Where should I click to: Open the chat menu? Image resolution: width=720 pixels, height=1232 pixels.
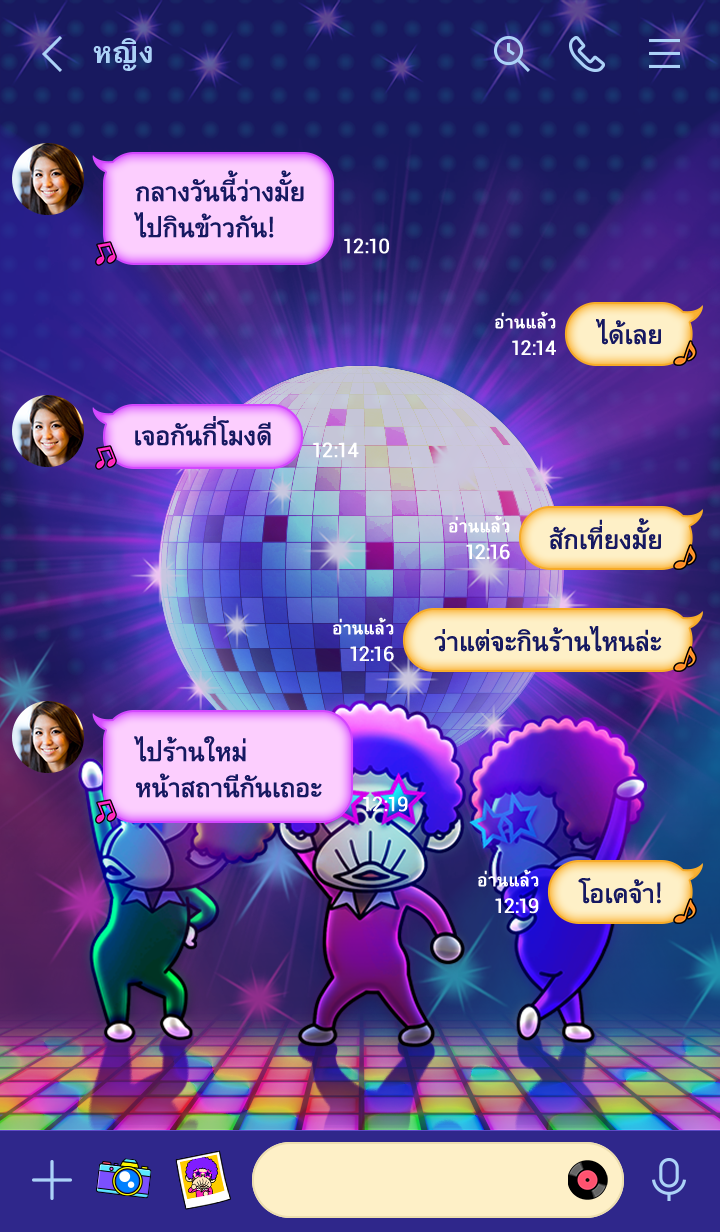tap(664, 54)
